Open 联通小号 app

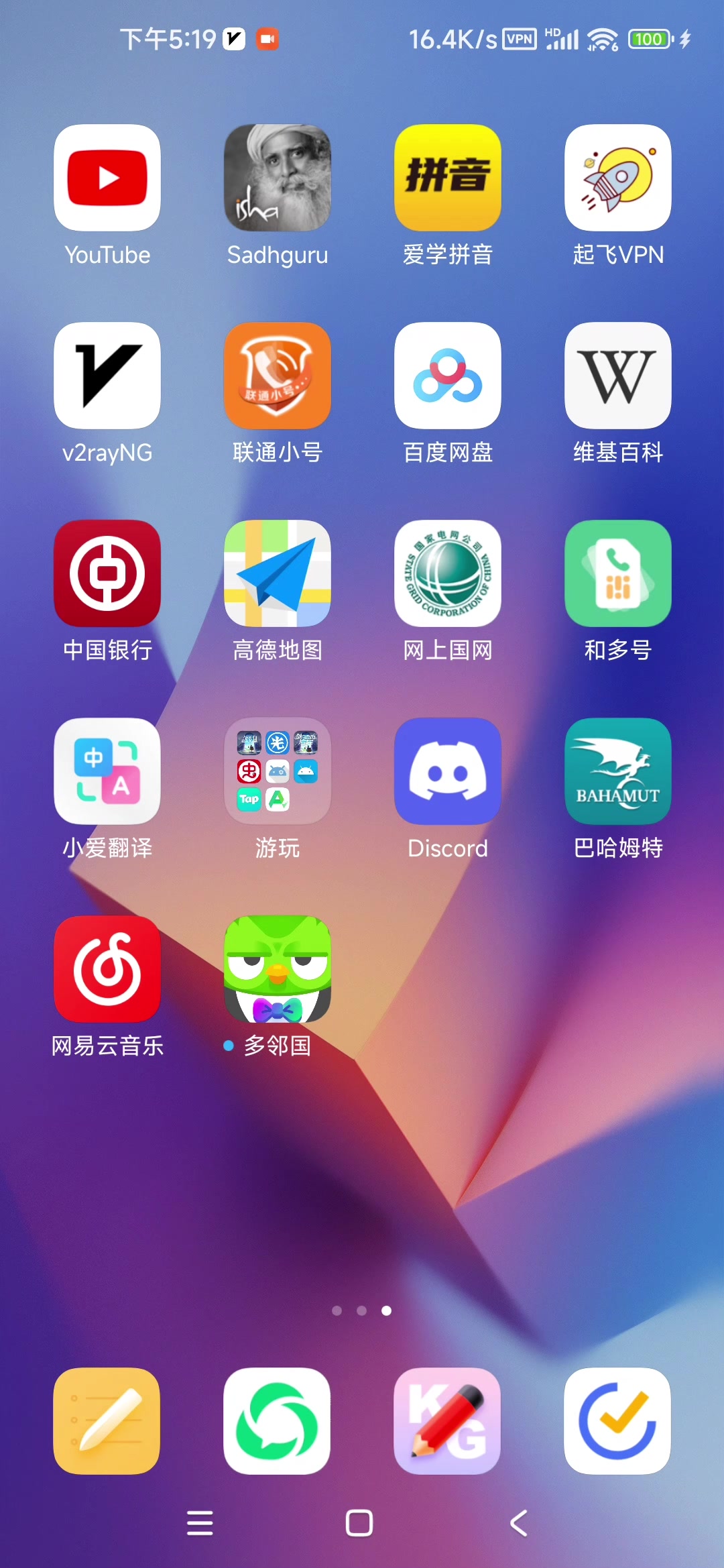tap(278, 376)
